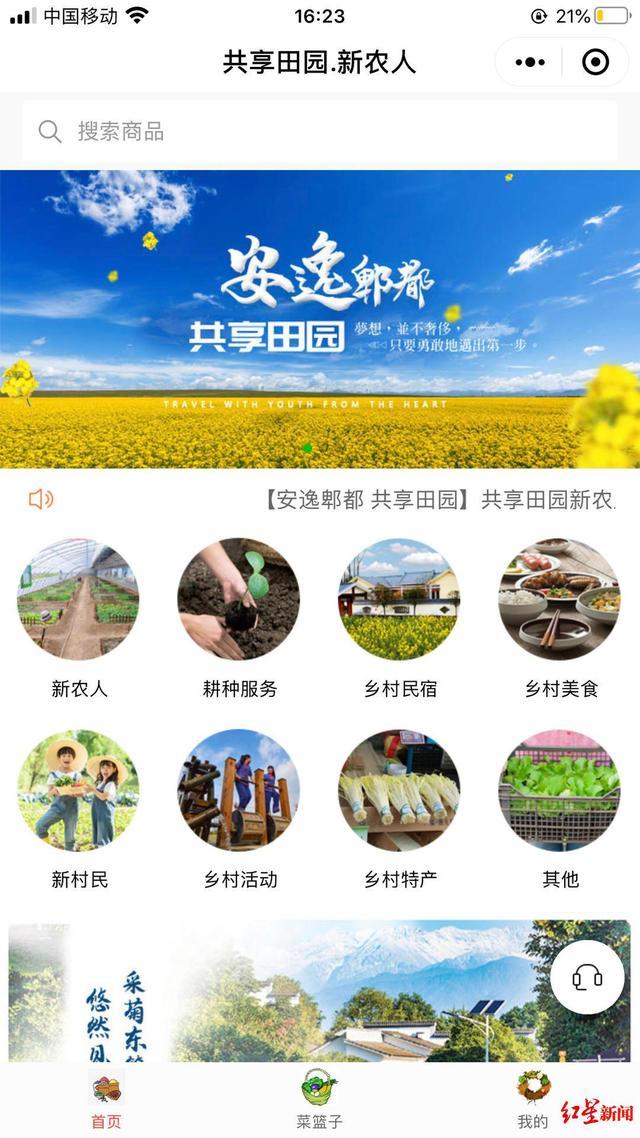View 乡村活动 events
The width and height of the screenshot is (640, 1138).
239,790
